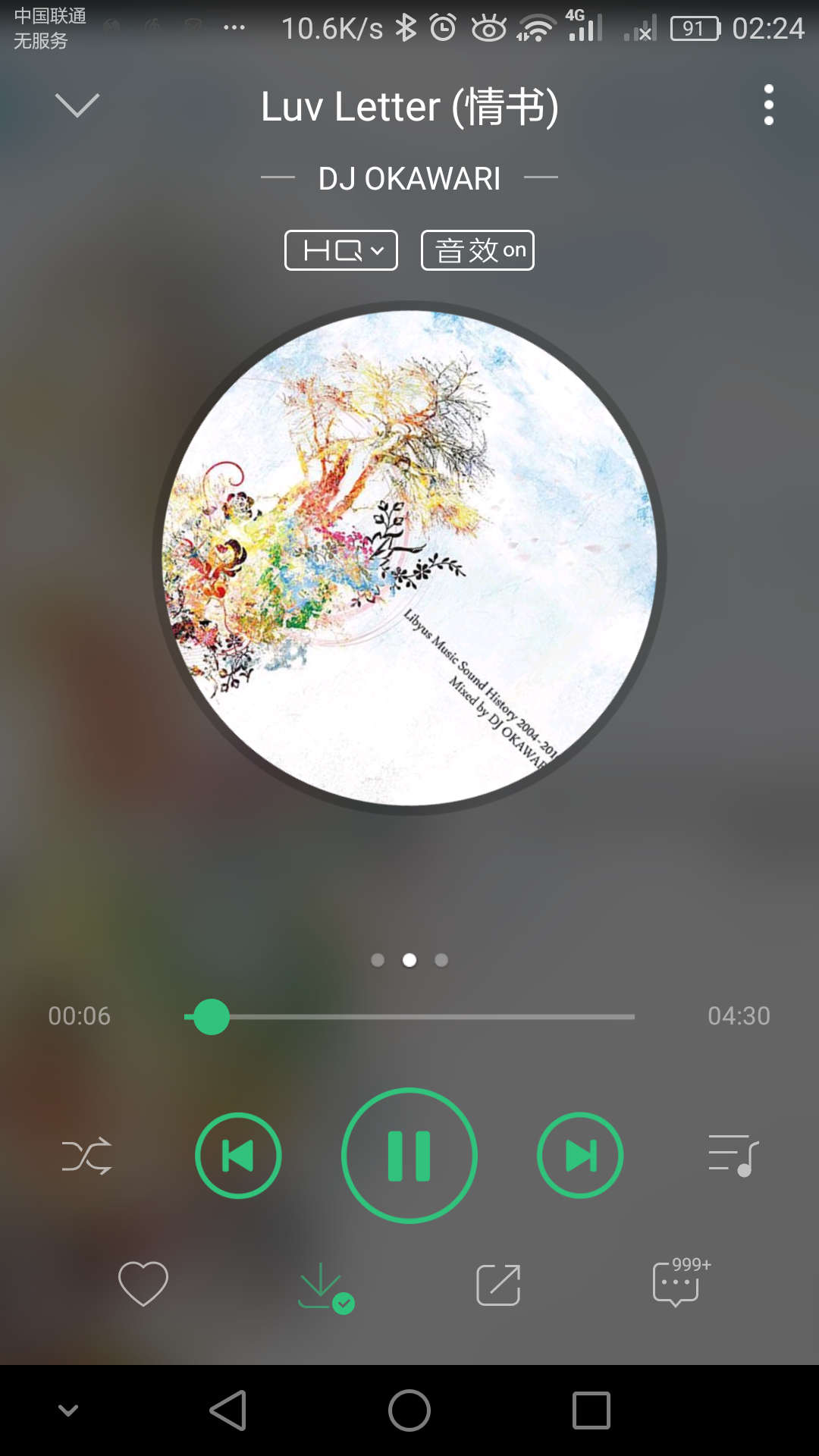Share this song
The image size is (819, 1456).
498,1285
